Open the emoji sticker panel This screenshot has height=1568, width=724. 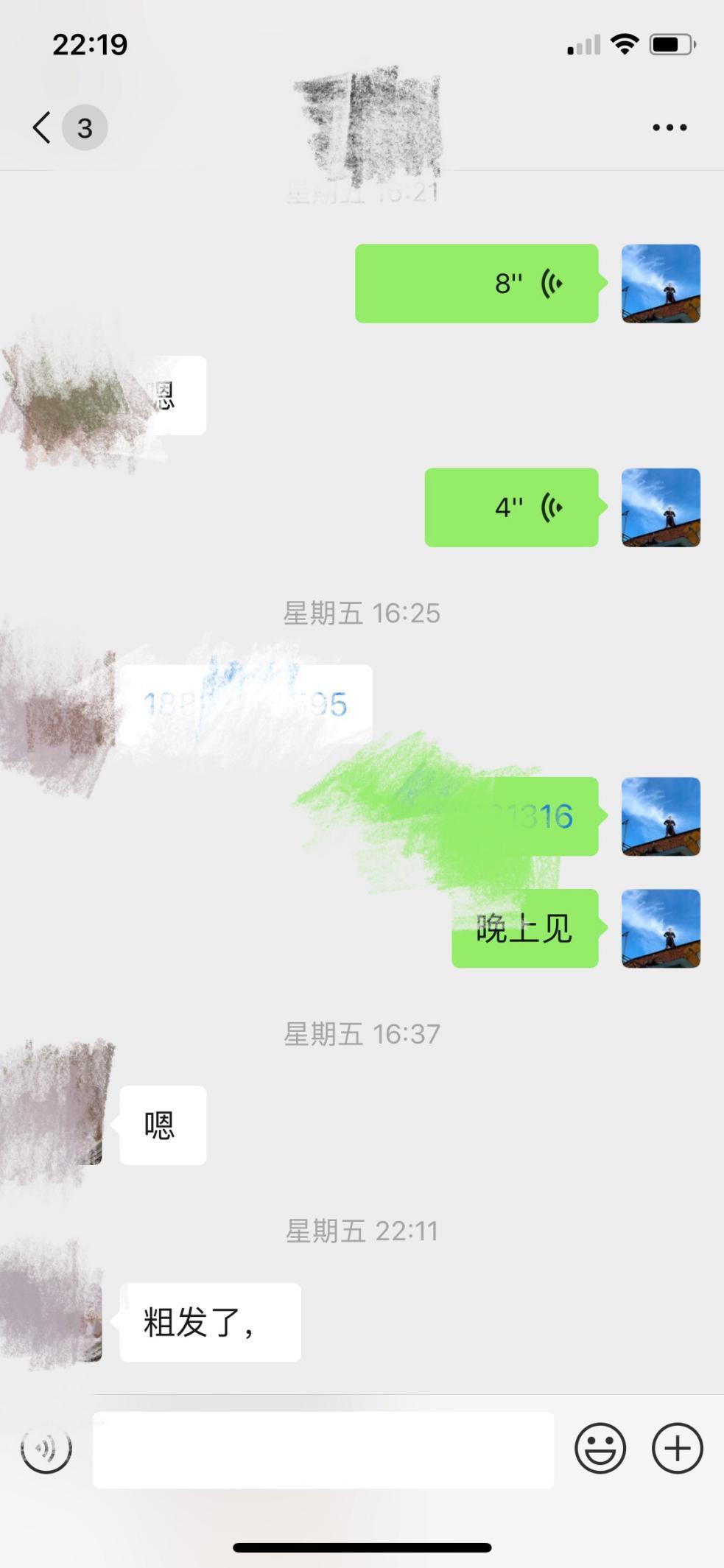click(x=600, y=1449)
